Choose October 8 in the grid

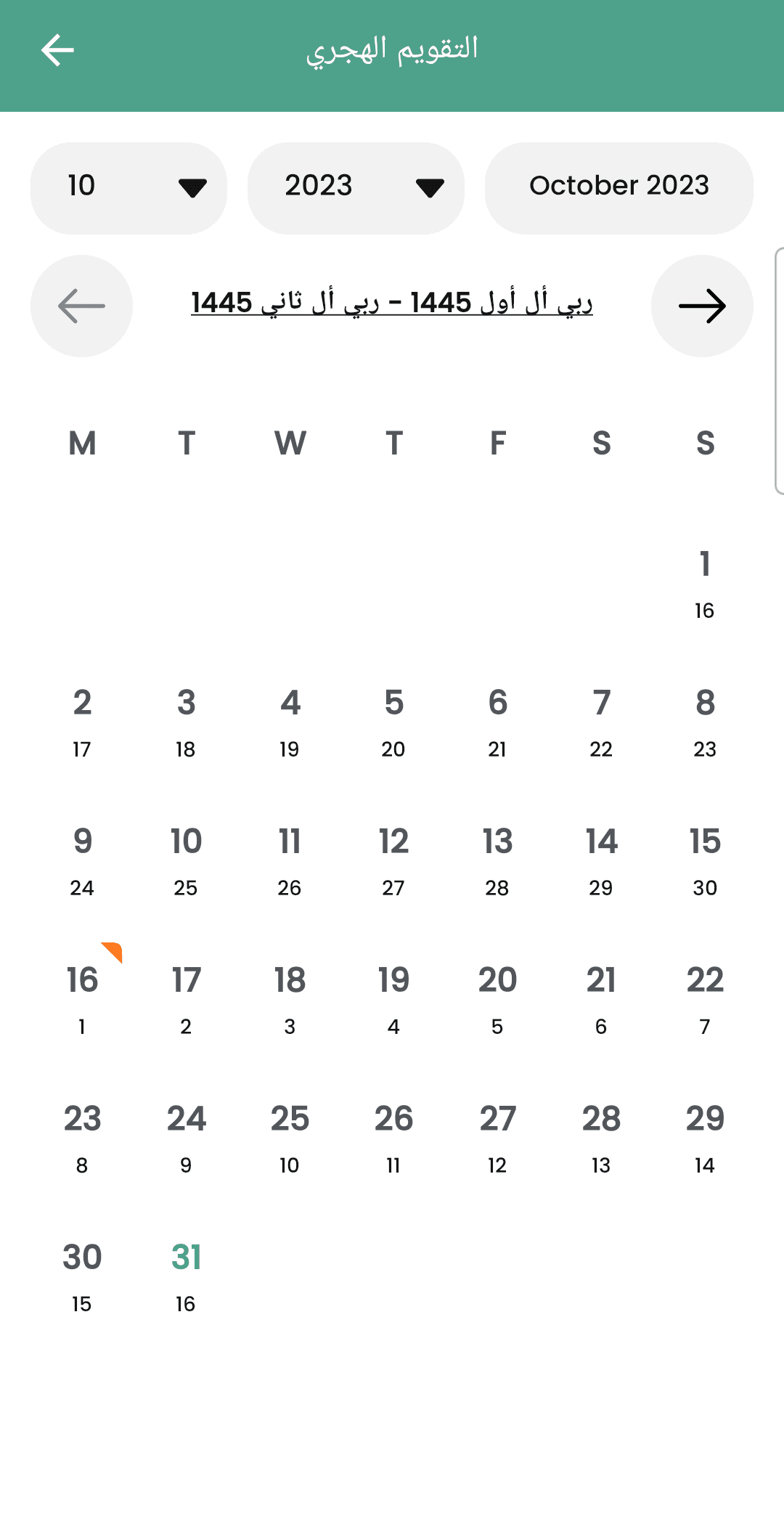pyautogui.click(x=704, y=720)
